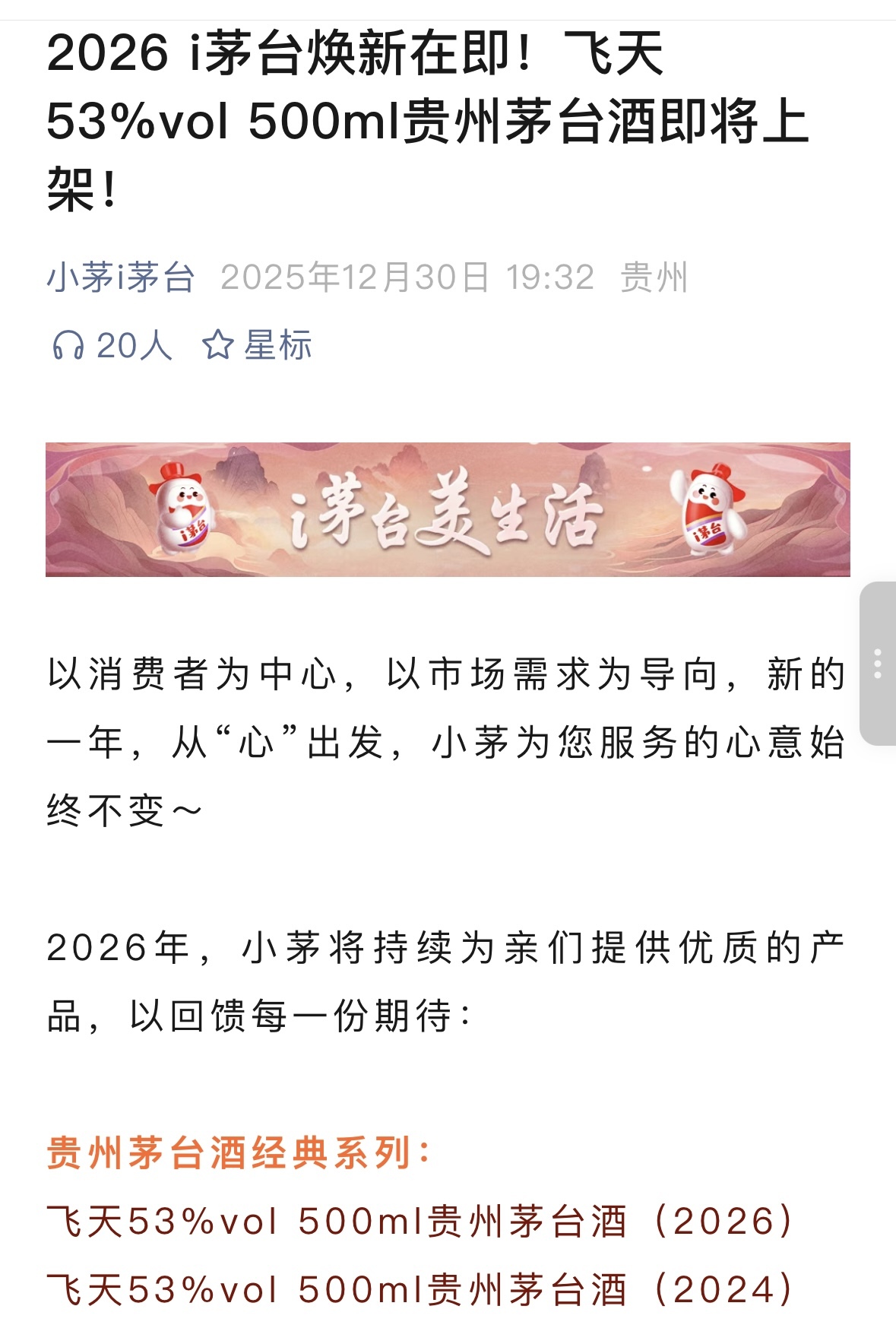Star this account with 星标
This screenshot has height=1325, width=896.
pyautogui.click(x=257, y=346)
